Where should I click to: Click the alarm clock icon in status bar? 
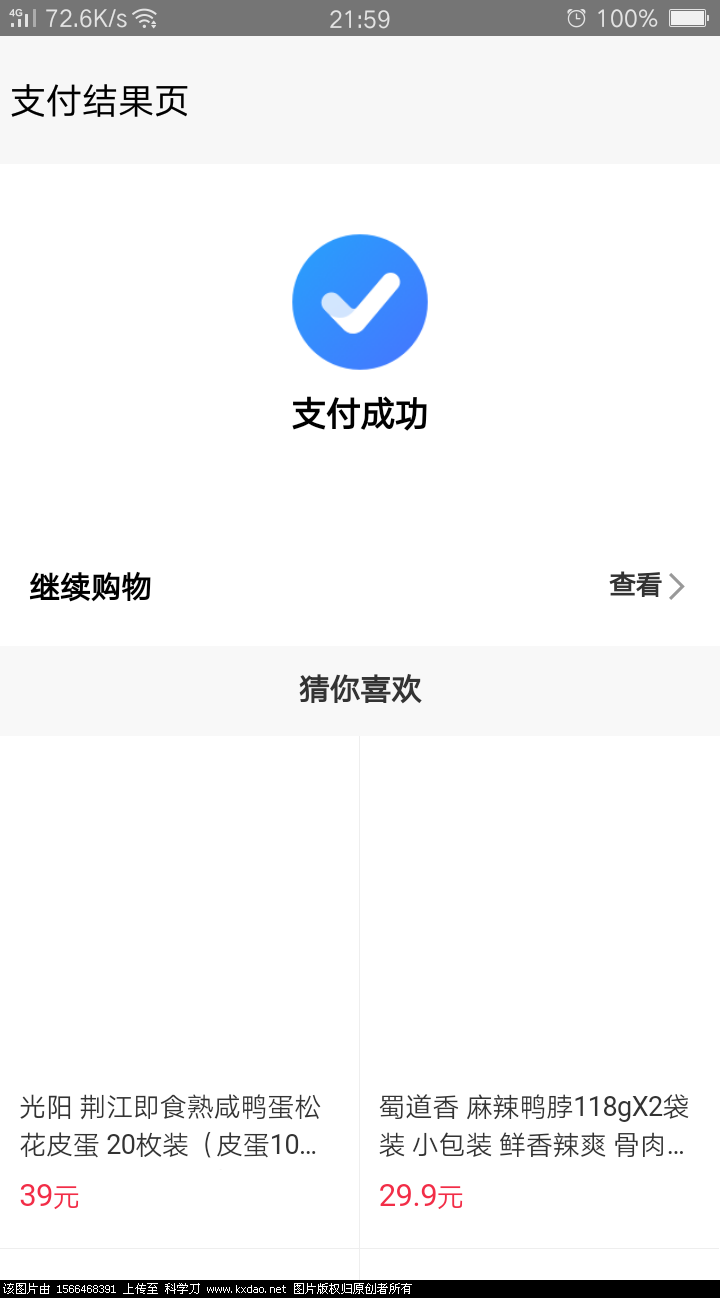point(575,17)
